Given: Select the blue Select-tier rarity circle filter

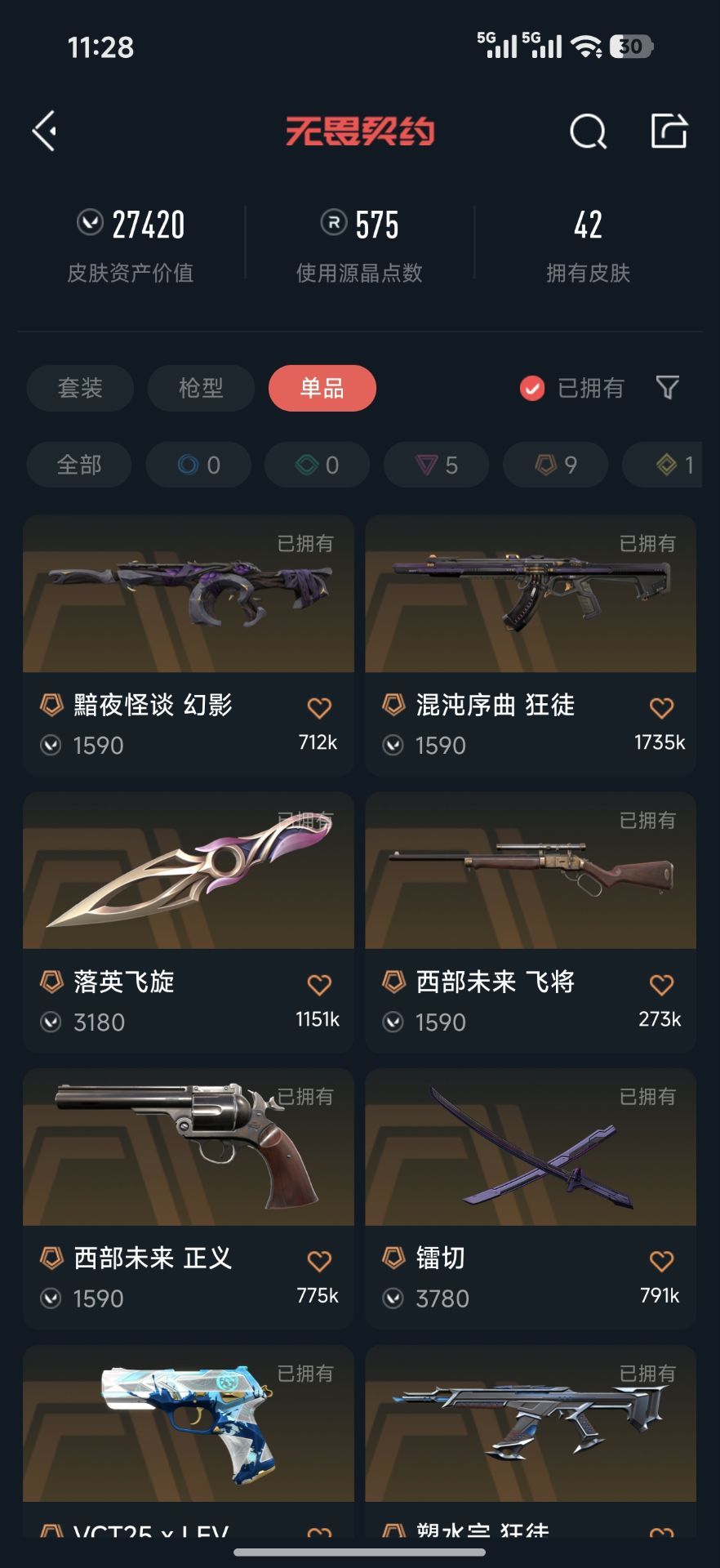Looking at the screenshot, I should point(198,464).
